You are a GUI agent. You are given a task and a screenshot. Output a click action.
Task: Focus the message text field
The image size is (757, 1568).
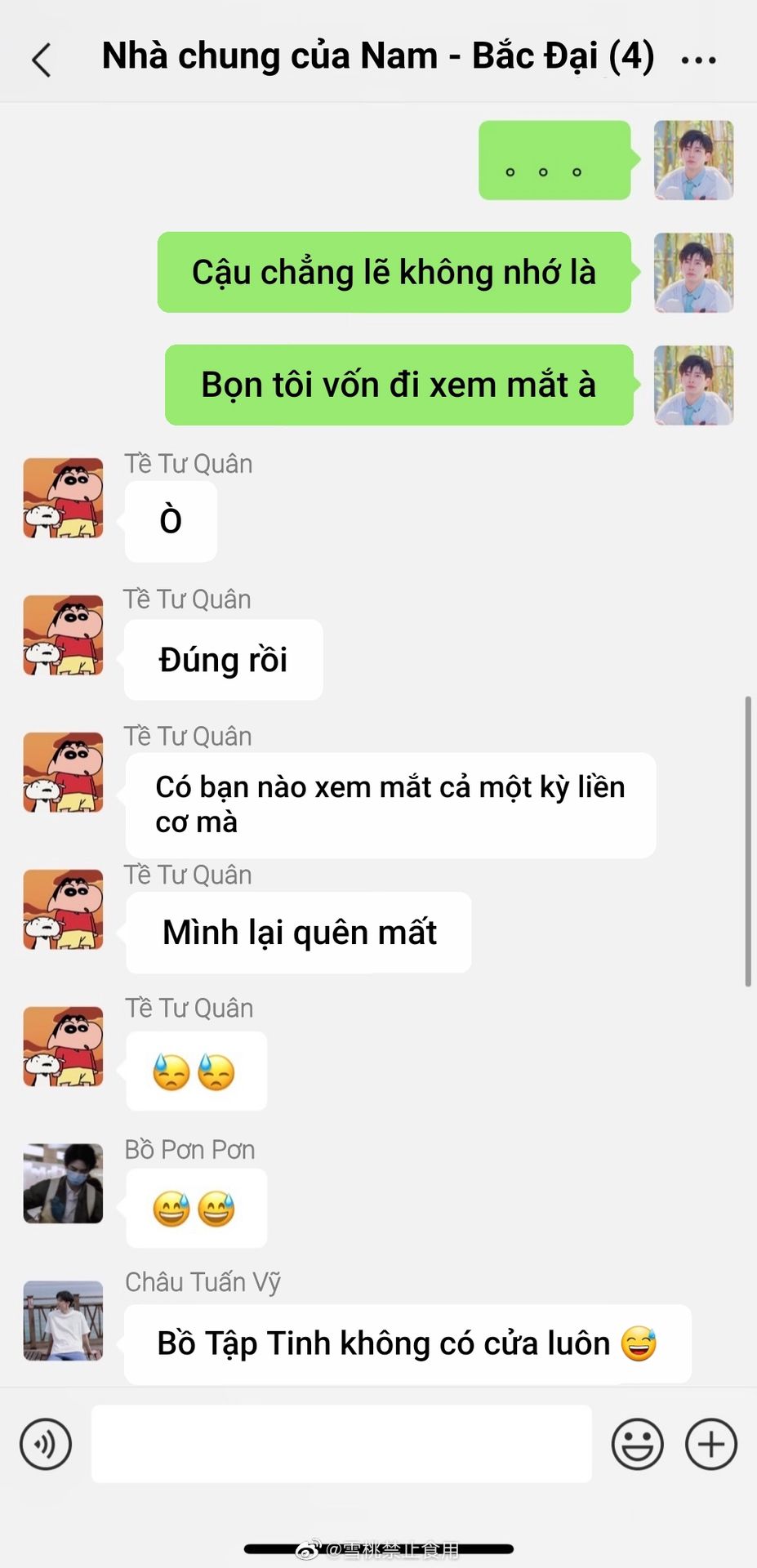[x=341, y=1444]
